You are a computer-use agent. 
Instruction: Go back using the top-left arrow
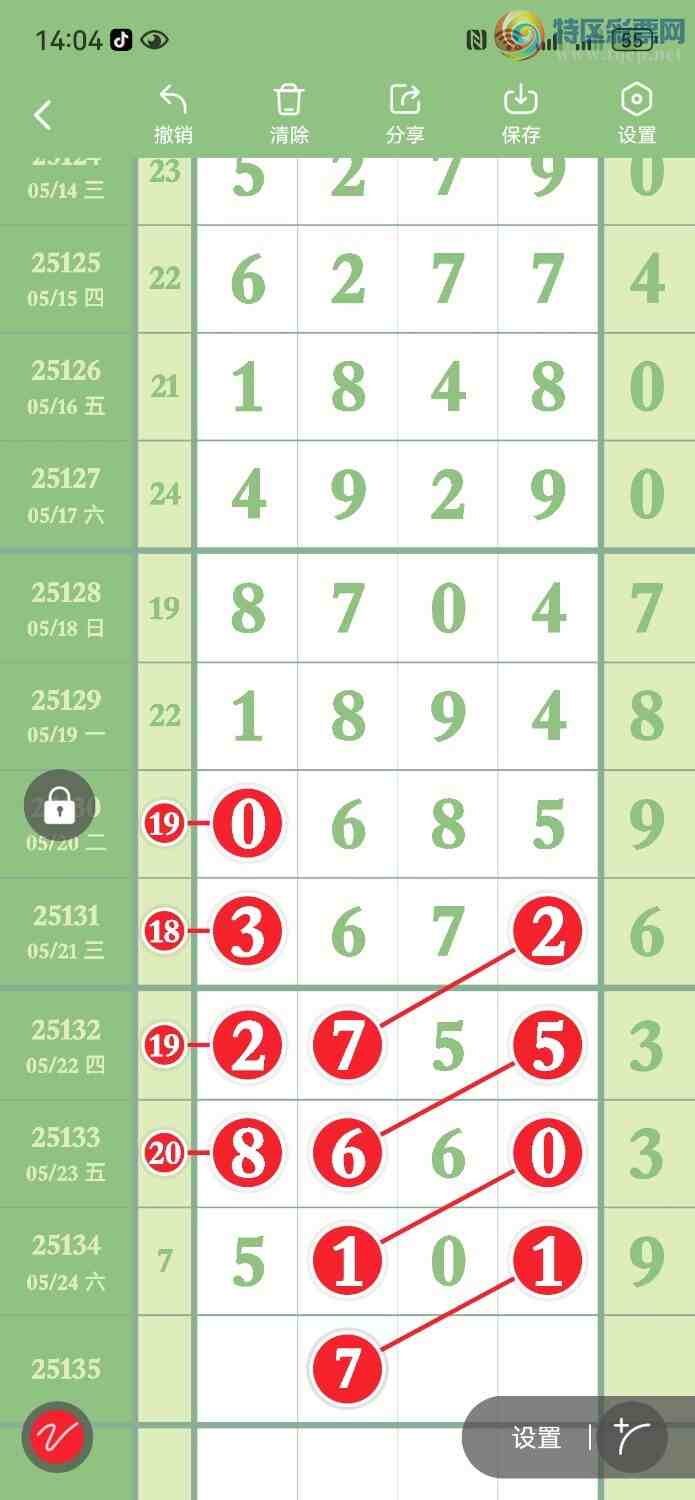pyautogui.click(x=42, y=115)
